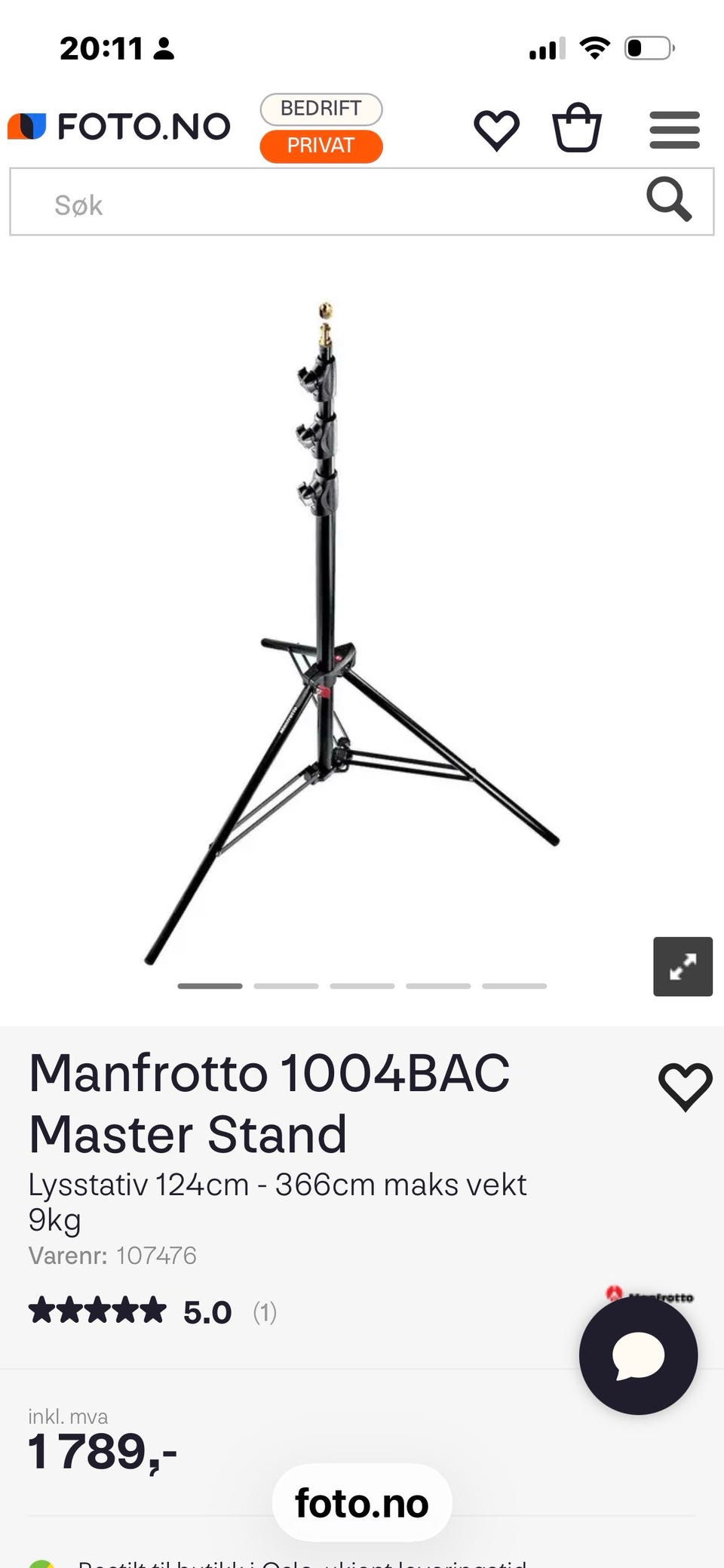Tap the Søk search field
Viewport: 724px width, 1568px height.
332,204
